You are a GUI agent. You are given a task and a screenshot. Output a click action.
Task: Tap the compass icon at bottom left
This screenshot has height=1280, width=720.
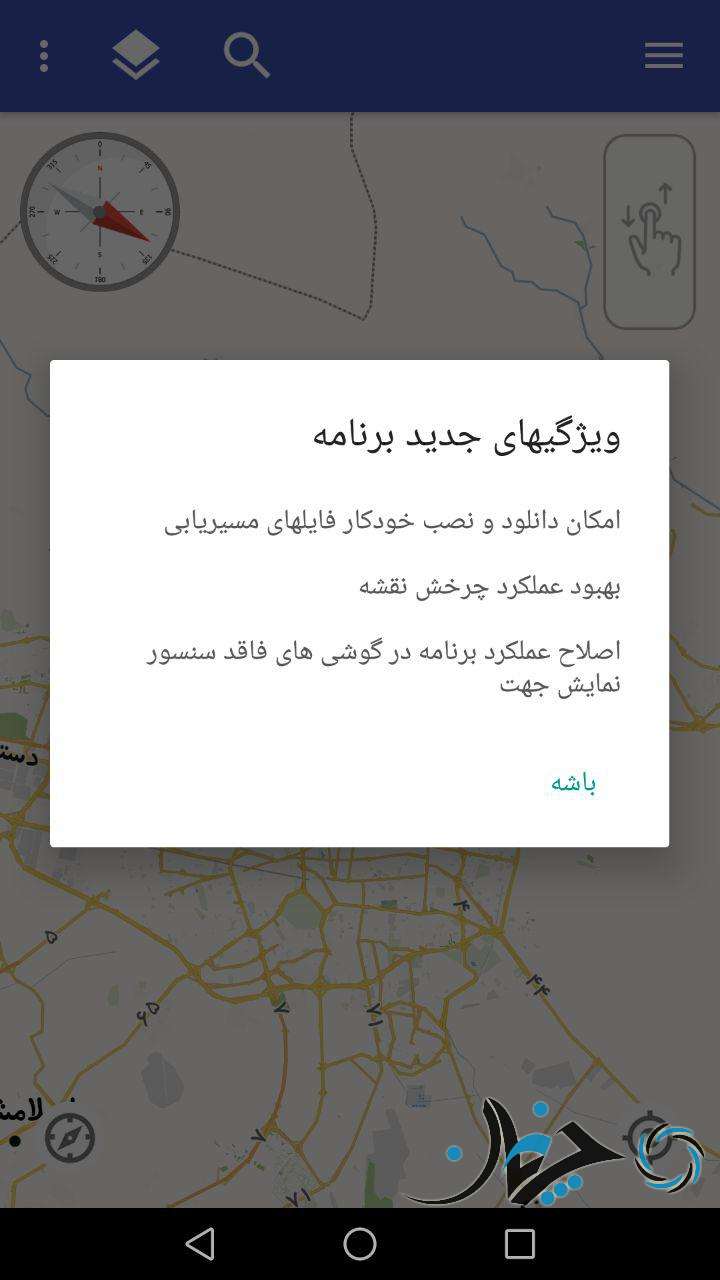[x=70, y=1137]
